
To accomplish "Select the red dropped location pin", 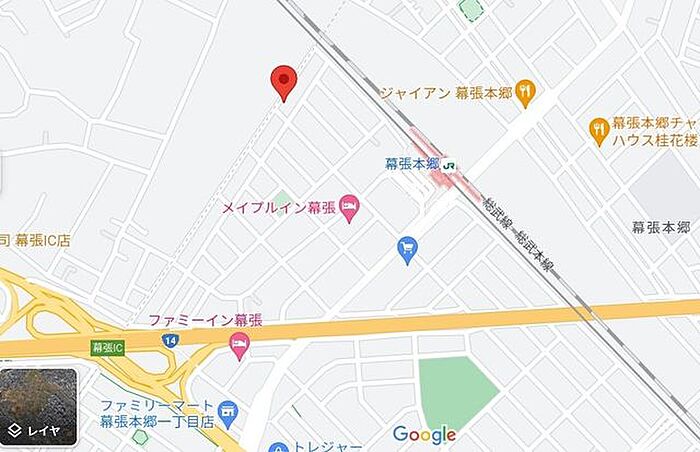I will pos(284,82).
